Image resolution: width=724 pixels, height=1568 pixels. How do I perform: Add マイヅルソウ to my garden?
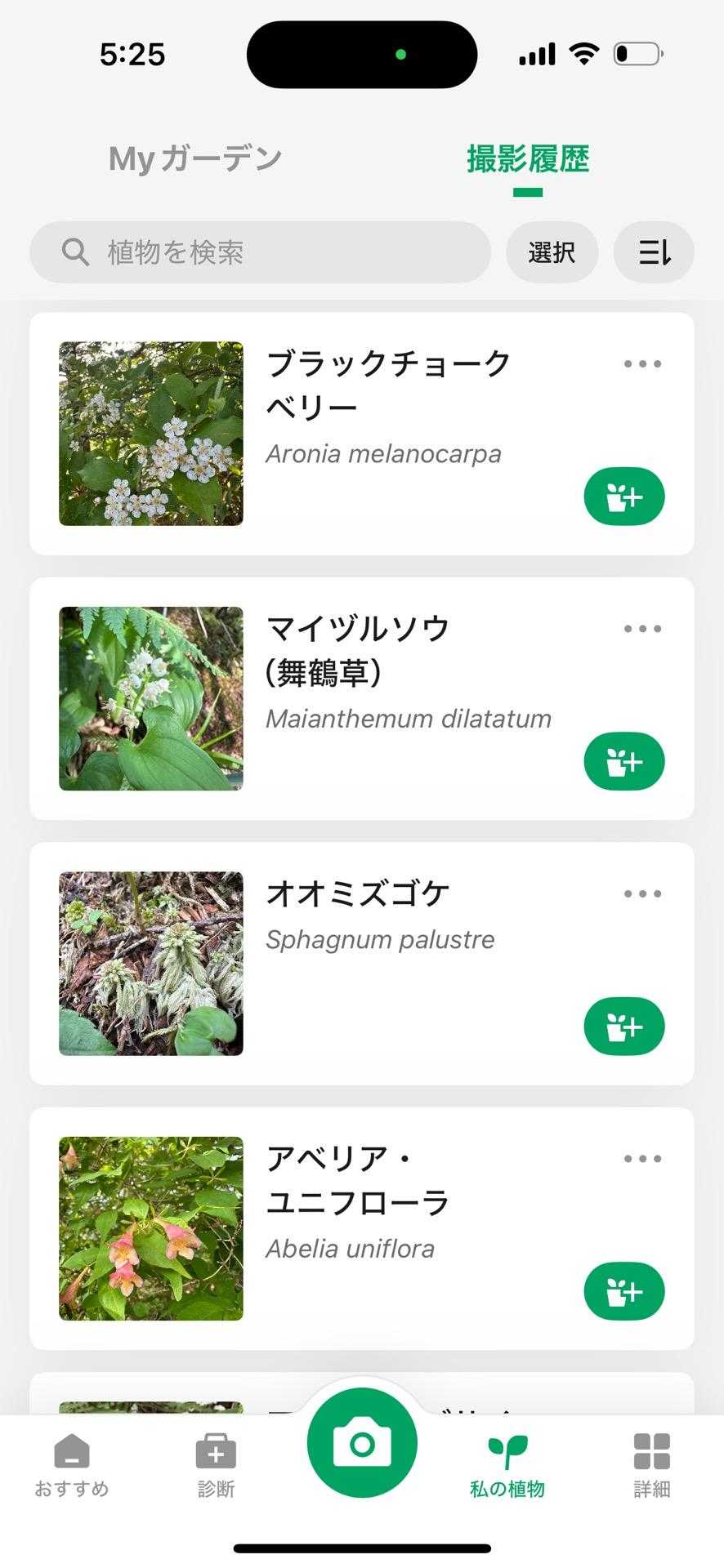pos(623,761)
